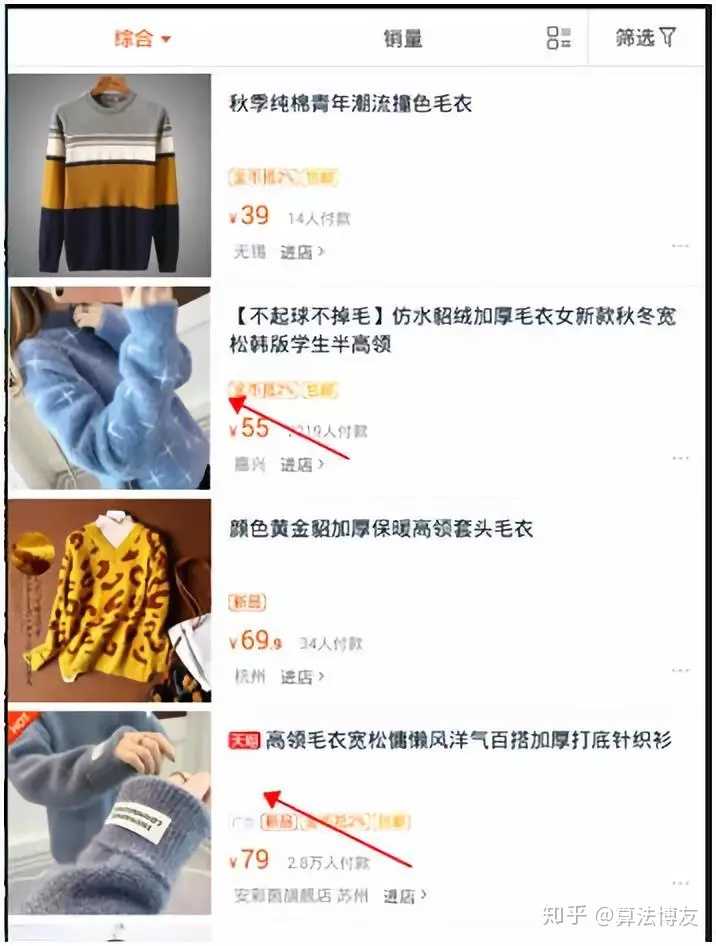Open the 筛选 filter panel
Viewport: 716px width, 946px height.
click(645, 39)
